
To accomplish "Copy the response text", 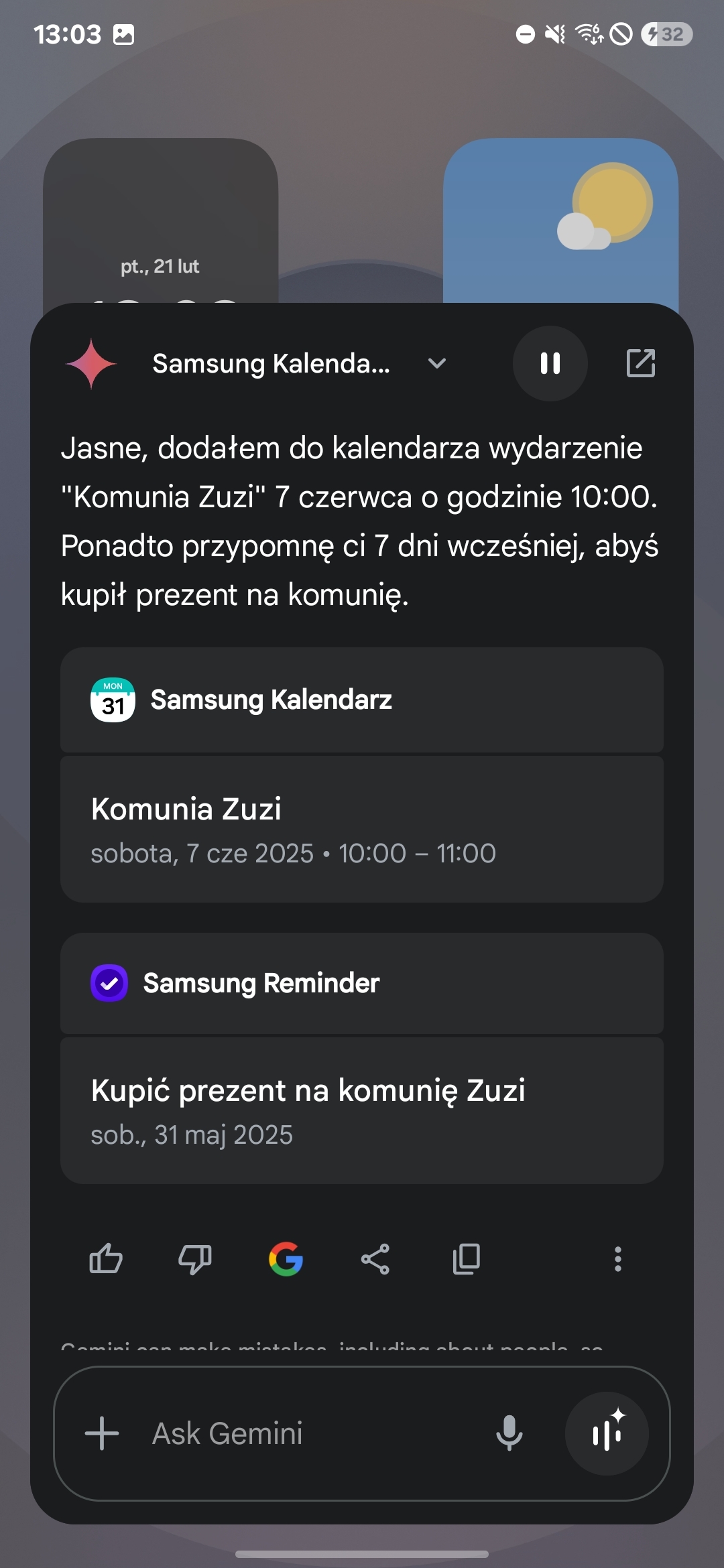I will (x=466, y=1259).
